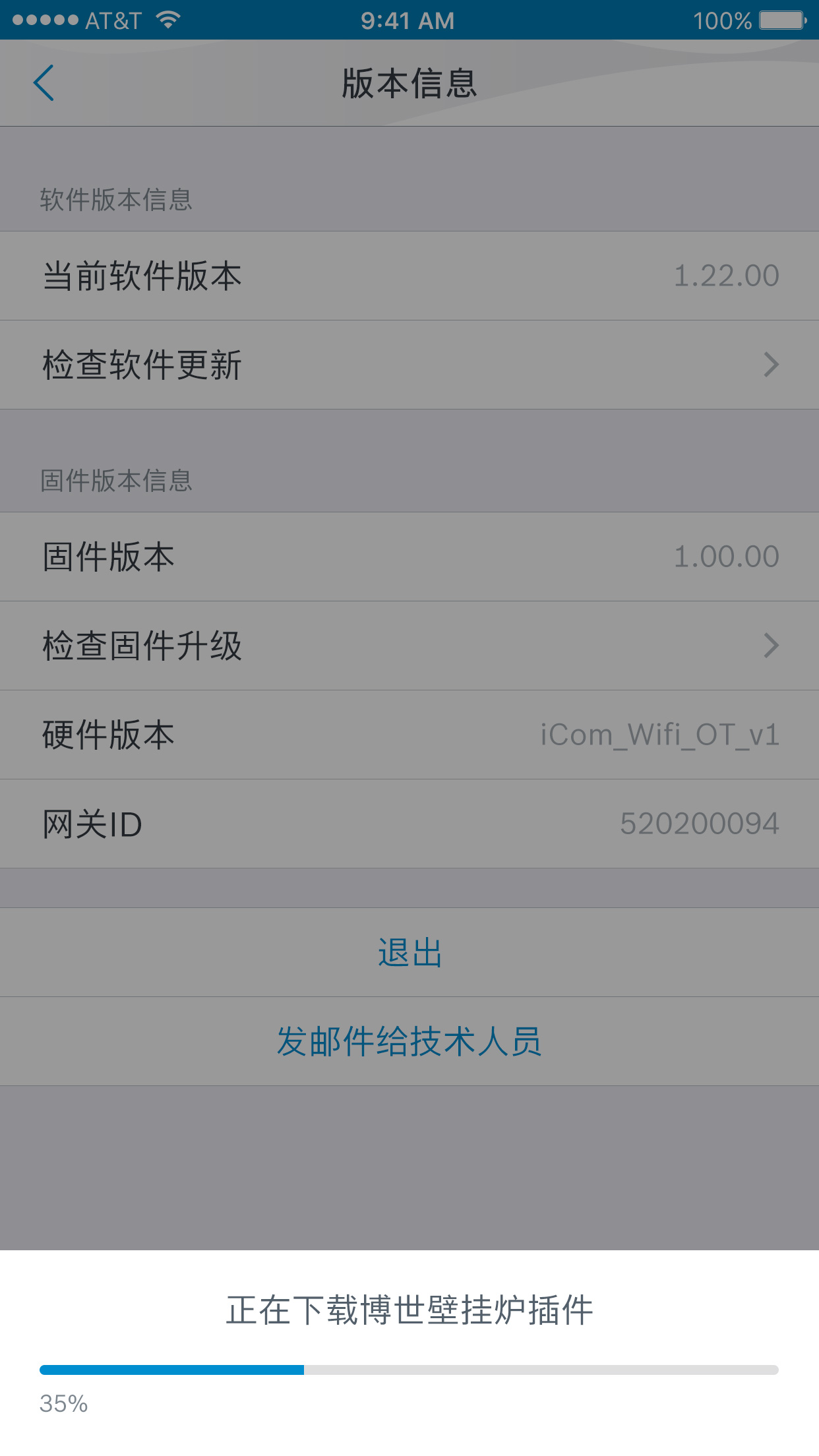Tap 发邮件给技术人员 to email support
The width and height of the screenshot is (819, 1456).
(x=409, y=1041)
